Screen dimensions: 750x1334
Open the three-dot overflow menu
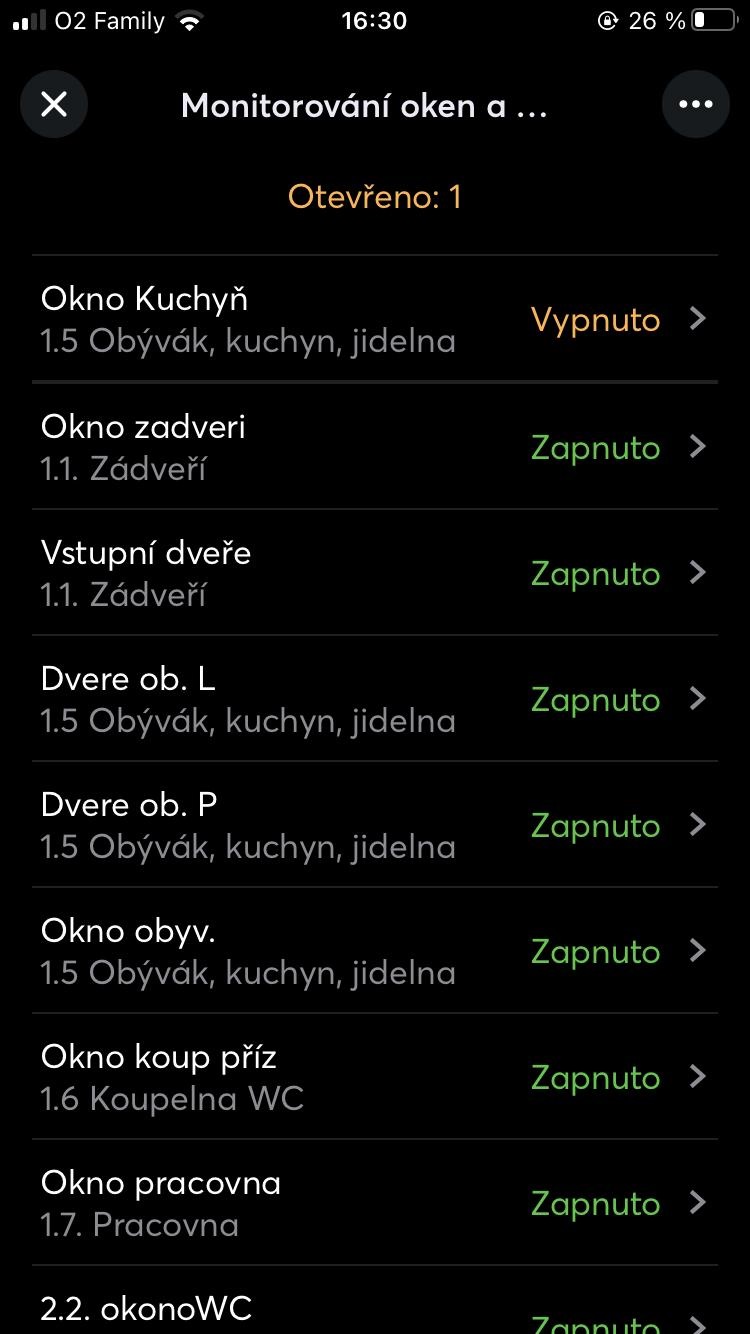coord(696,103)
